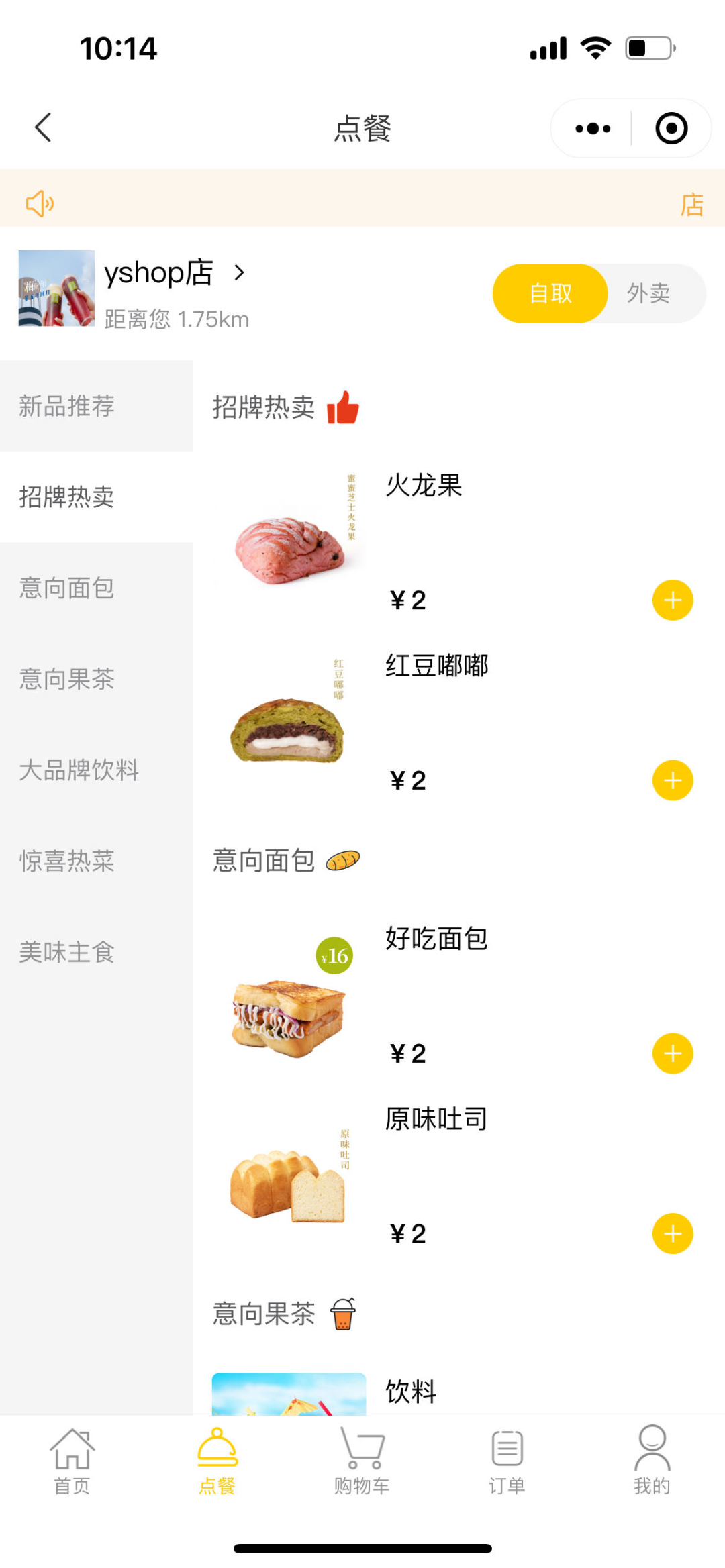This screenshot has height=1568, width=725.
Task: Go back from the 点餐 page
Action: [44, 127]
